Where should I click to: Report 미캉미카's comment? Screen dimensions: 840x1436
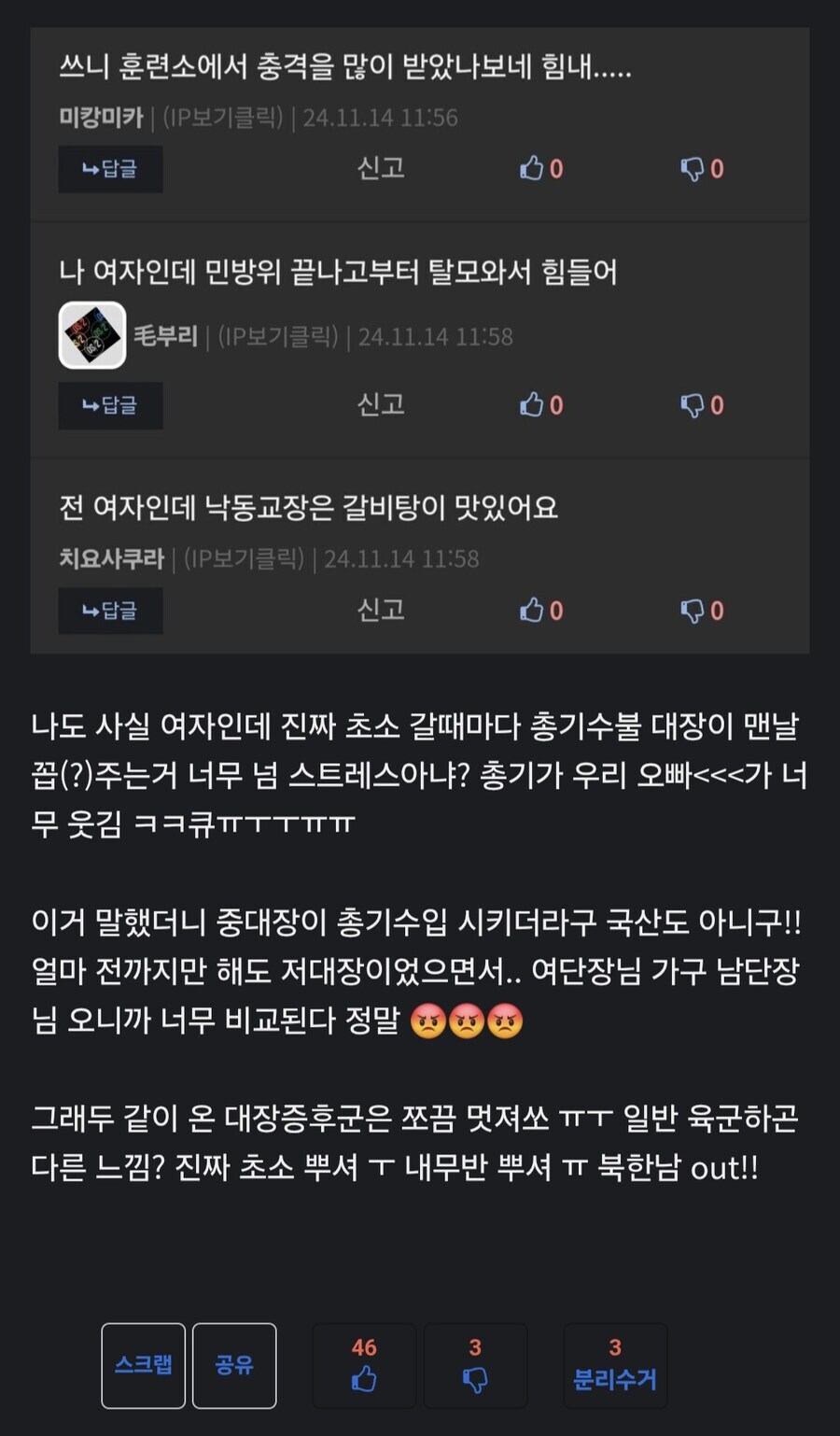pos(381,168)
